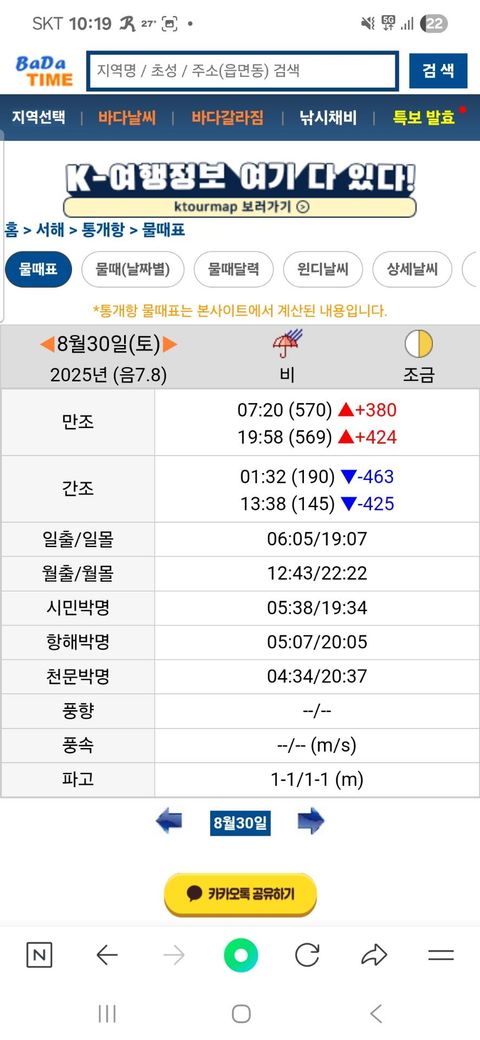Tap the system home button
480x1040 pixels.
click(241, 1013)
